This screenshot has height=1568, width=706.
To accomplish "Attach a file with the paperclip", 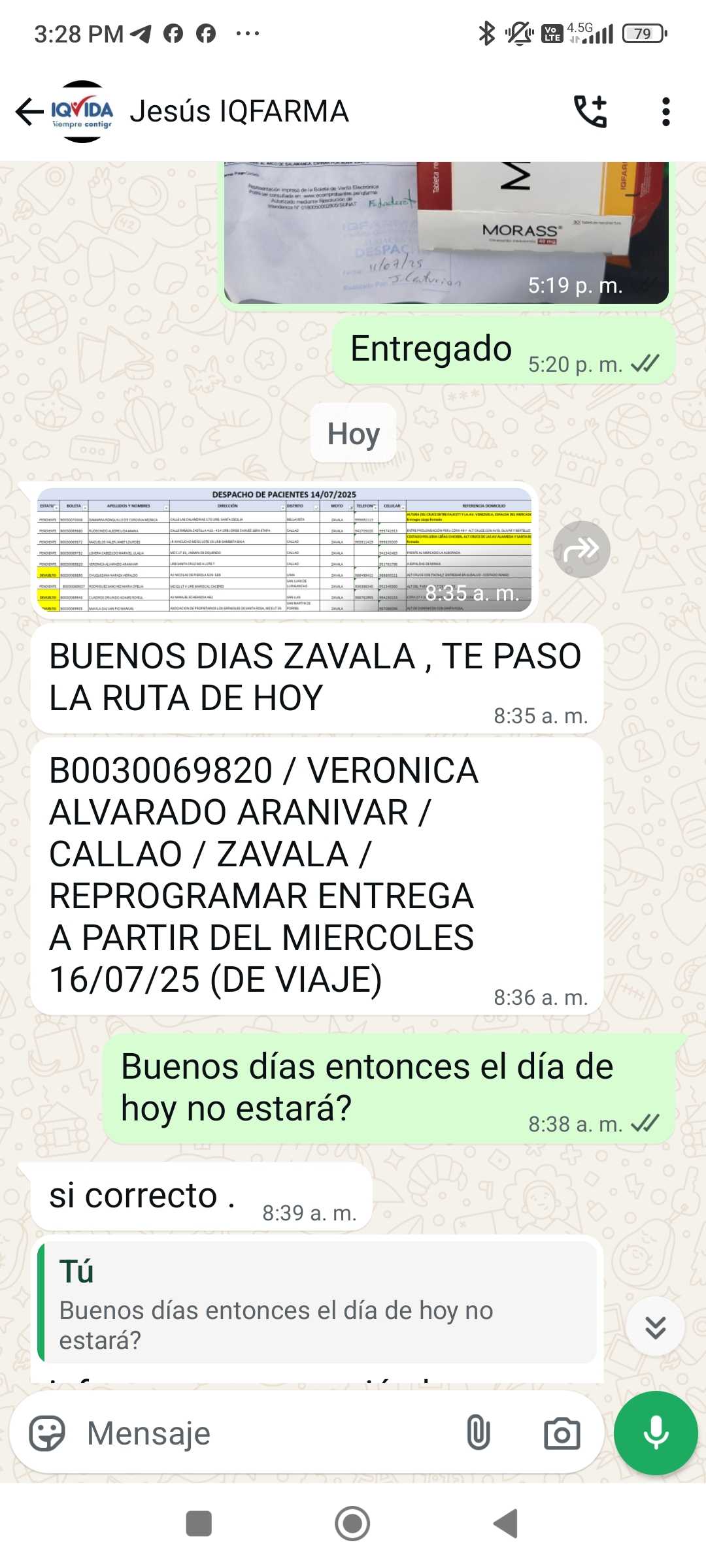I will (x=479, y=1433).
